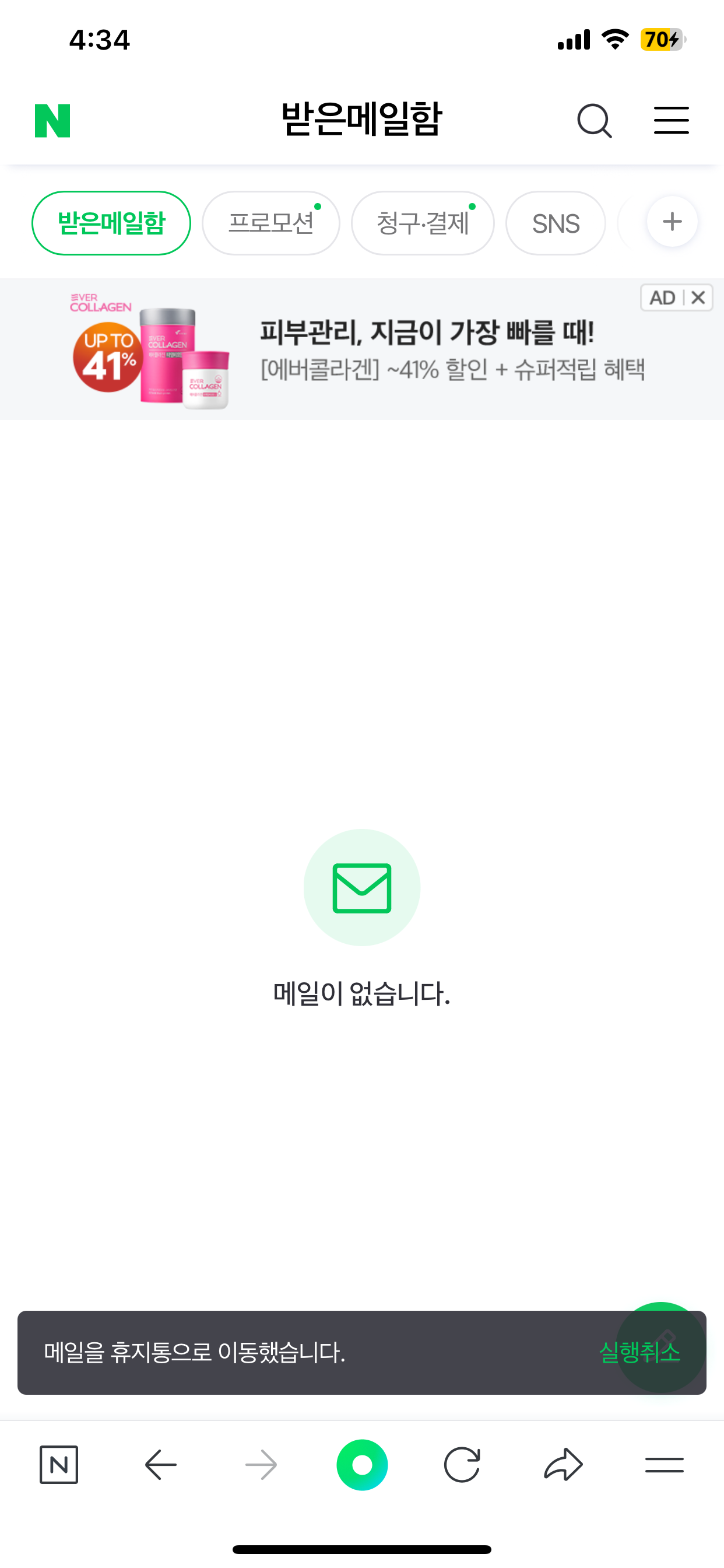Screen dimensions: 724x1568
Task: Open the Naver home logo
Action: [x=52, y=121]
